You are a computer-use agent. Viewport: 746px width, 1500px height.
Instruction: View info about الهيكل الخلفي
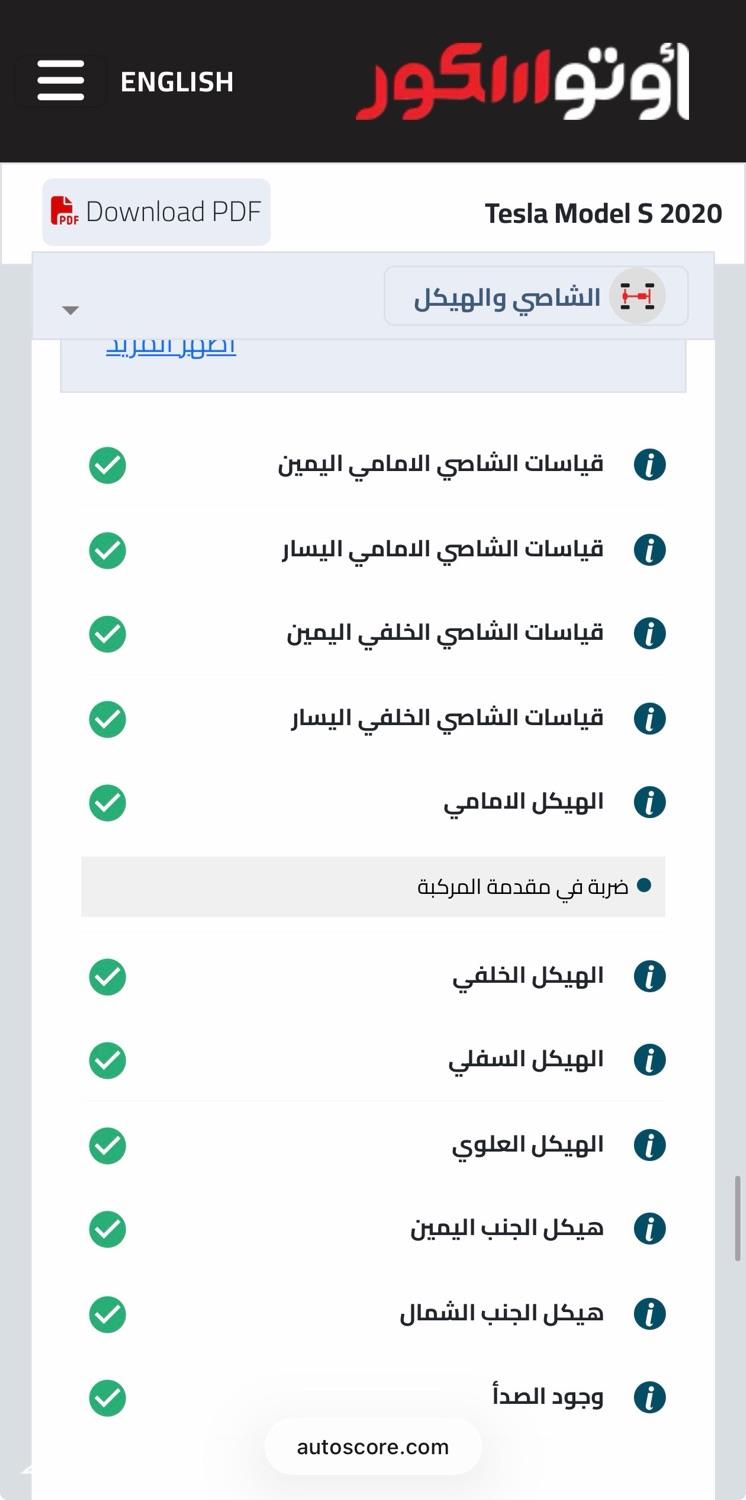[650, 976]
